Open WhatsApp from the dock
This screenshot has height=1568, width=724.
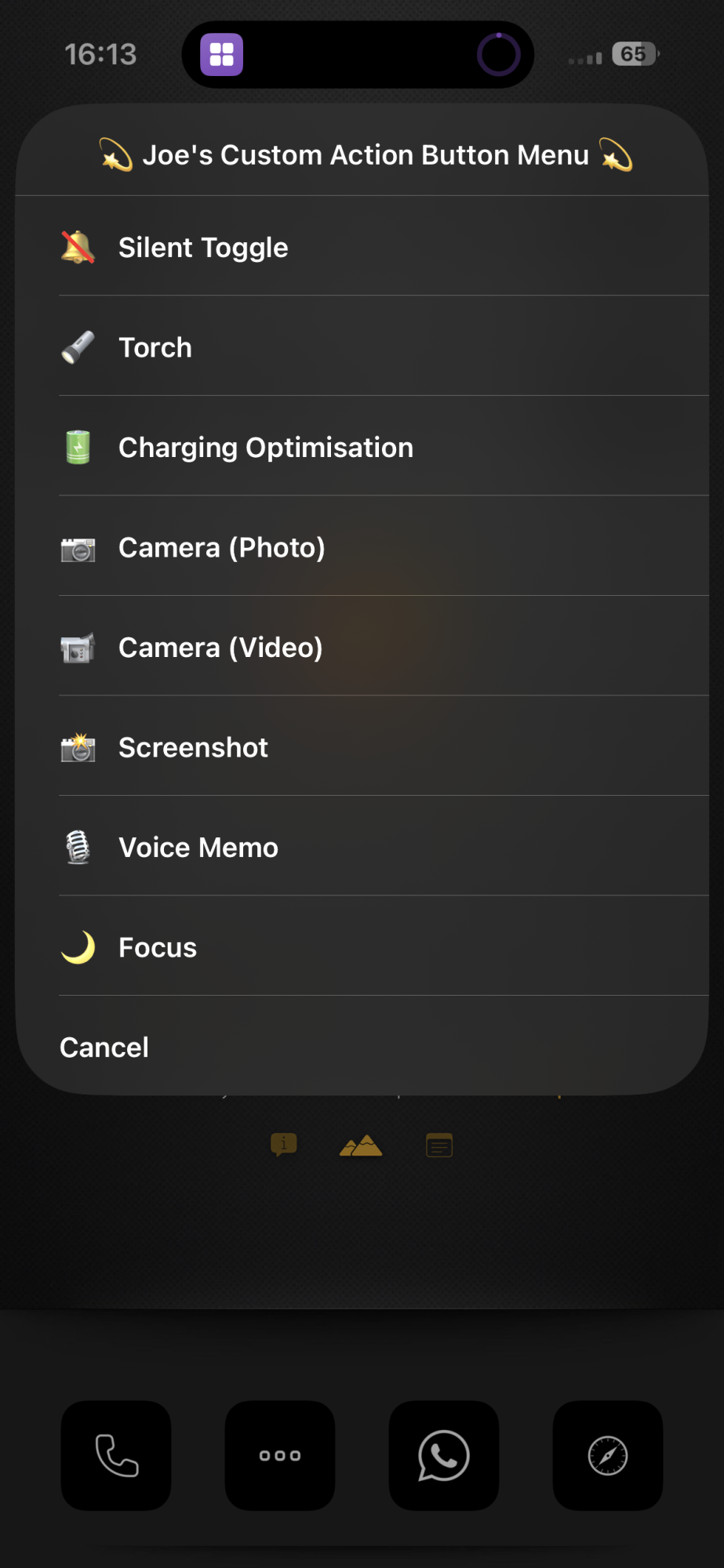coord(444,1455)
